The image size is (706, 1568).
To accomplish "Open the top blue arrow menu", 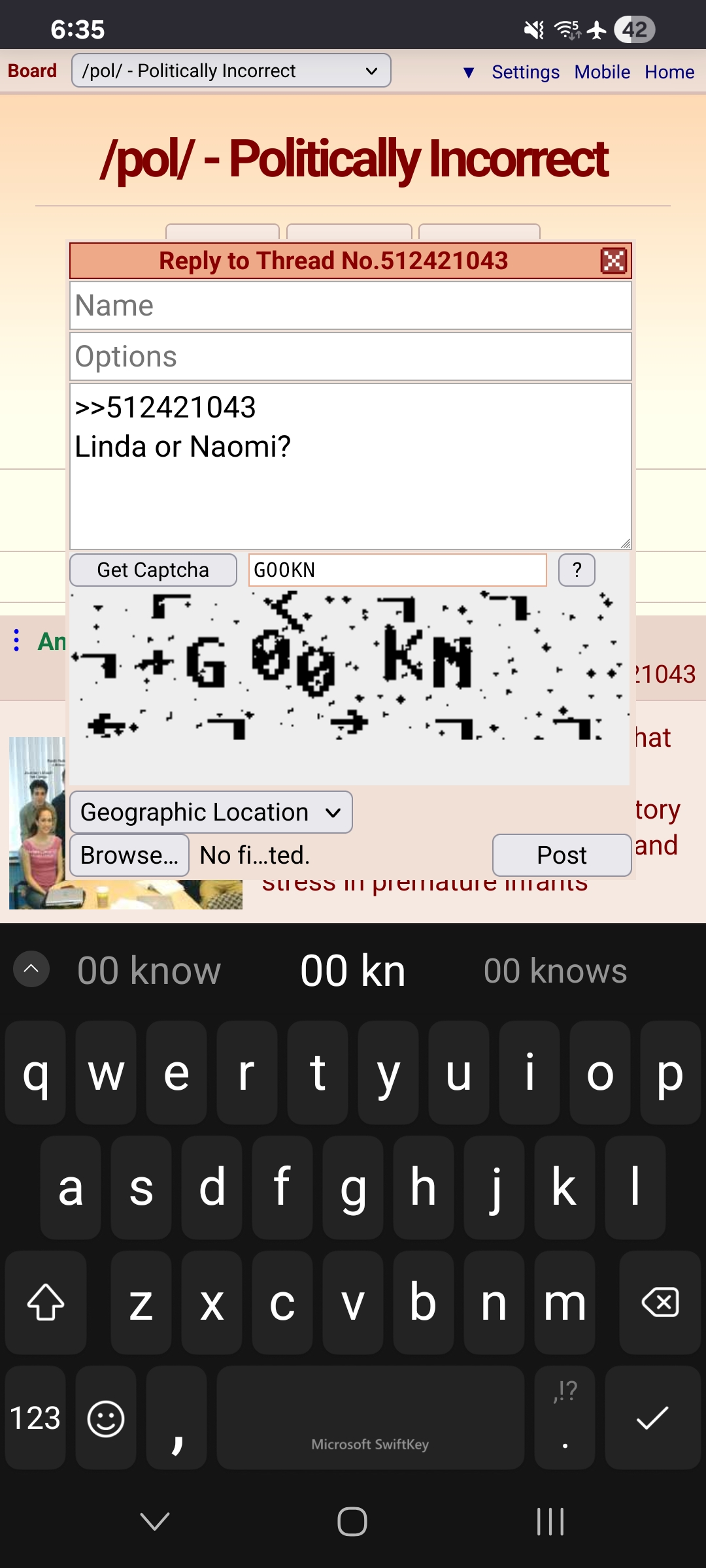I will tap(468, 73).
